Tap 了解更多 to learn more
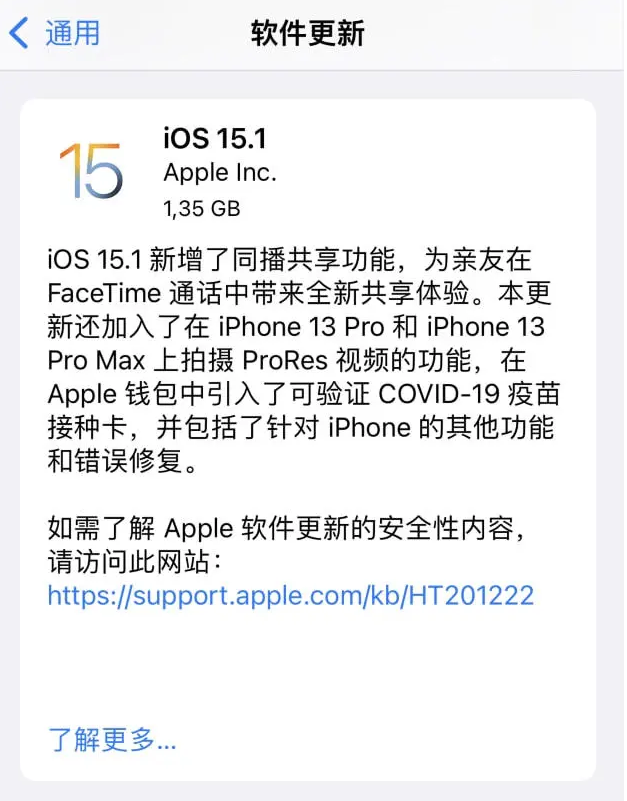The image size is (627, 801). click(112, 740)
